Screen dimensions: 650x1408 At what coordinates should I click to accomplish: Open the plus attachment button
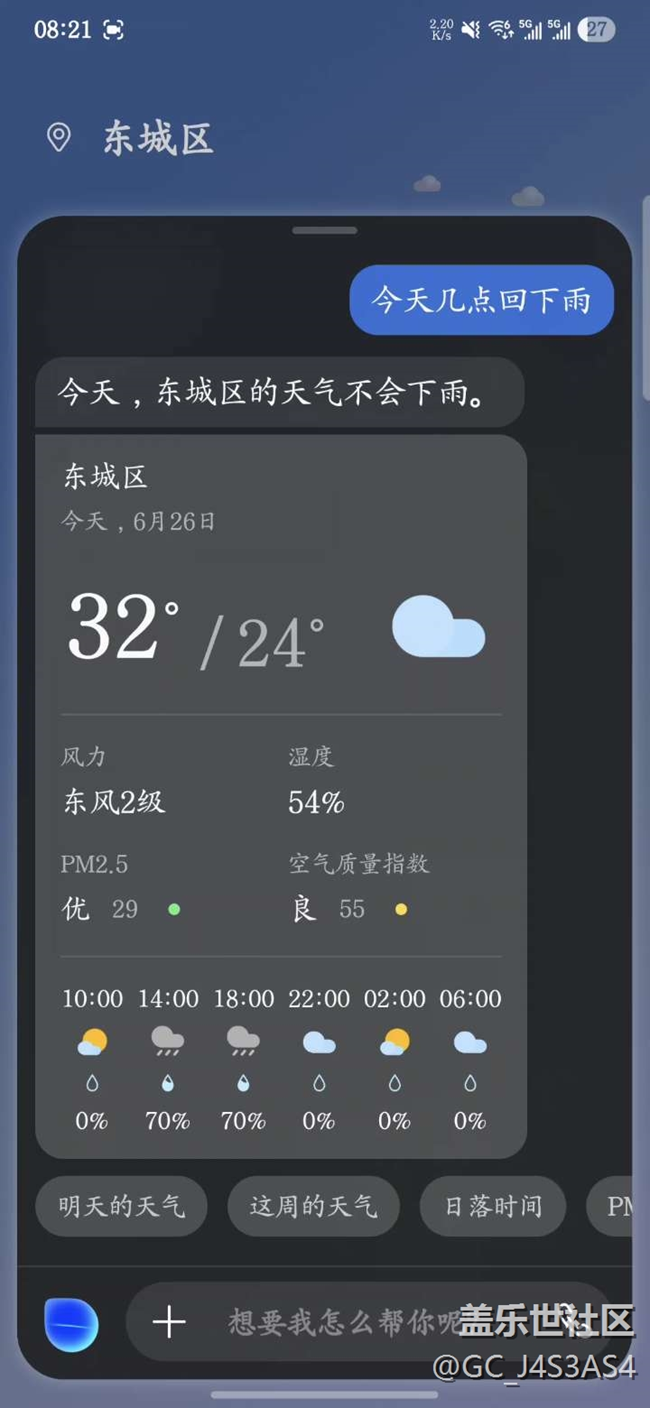[169, 1322]
